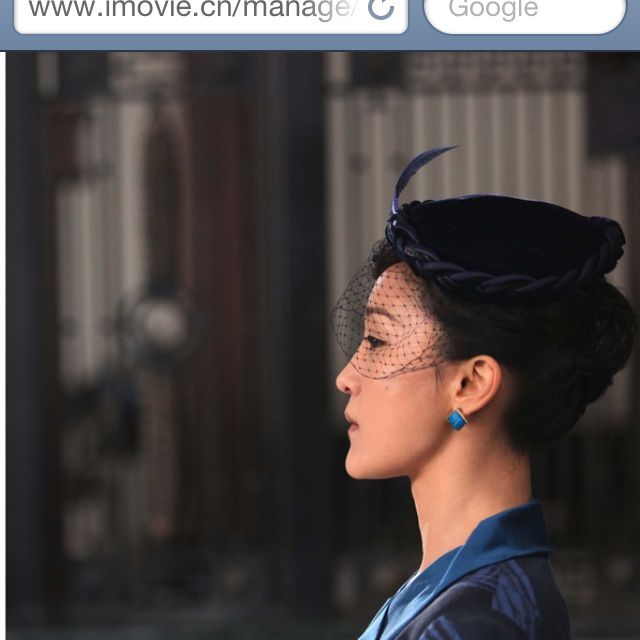Viewport: 640px width, 640px height.
Task: Tap the Google search field
Action: (525, 12)
